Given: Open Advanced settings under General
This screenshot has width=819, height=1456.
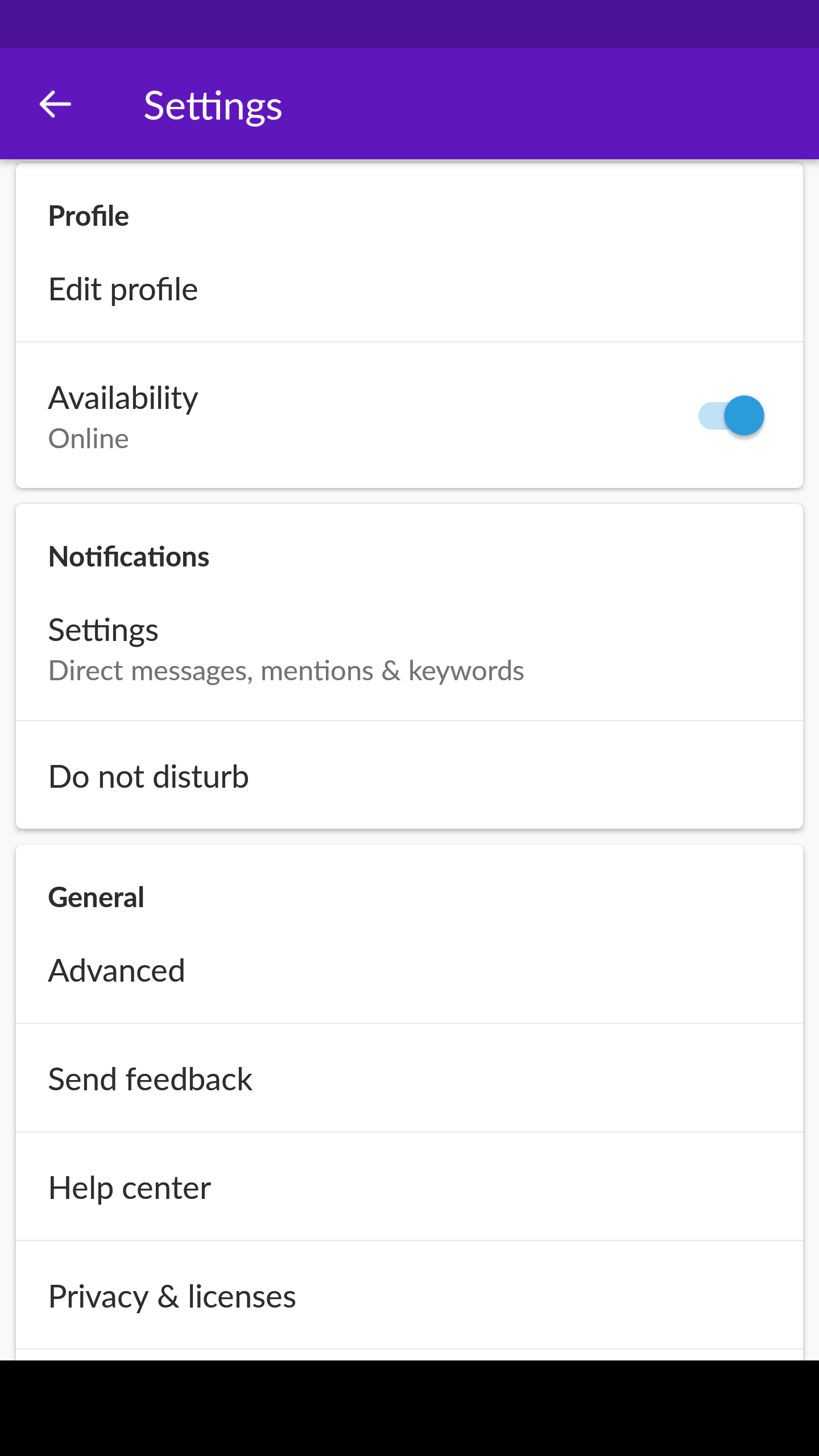Looking at the screenshot, I should pyautogui.click(x=116, y=970).
